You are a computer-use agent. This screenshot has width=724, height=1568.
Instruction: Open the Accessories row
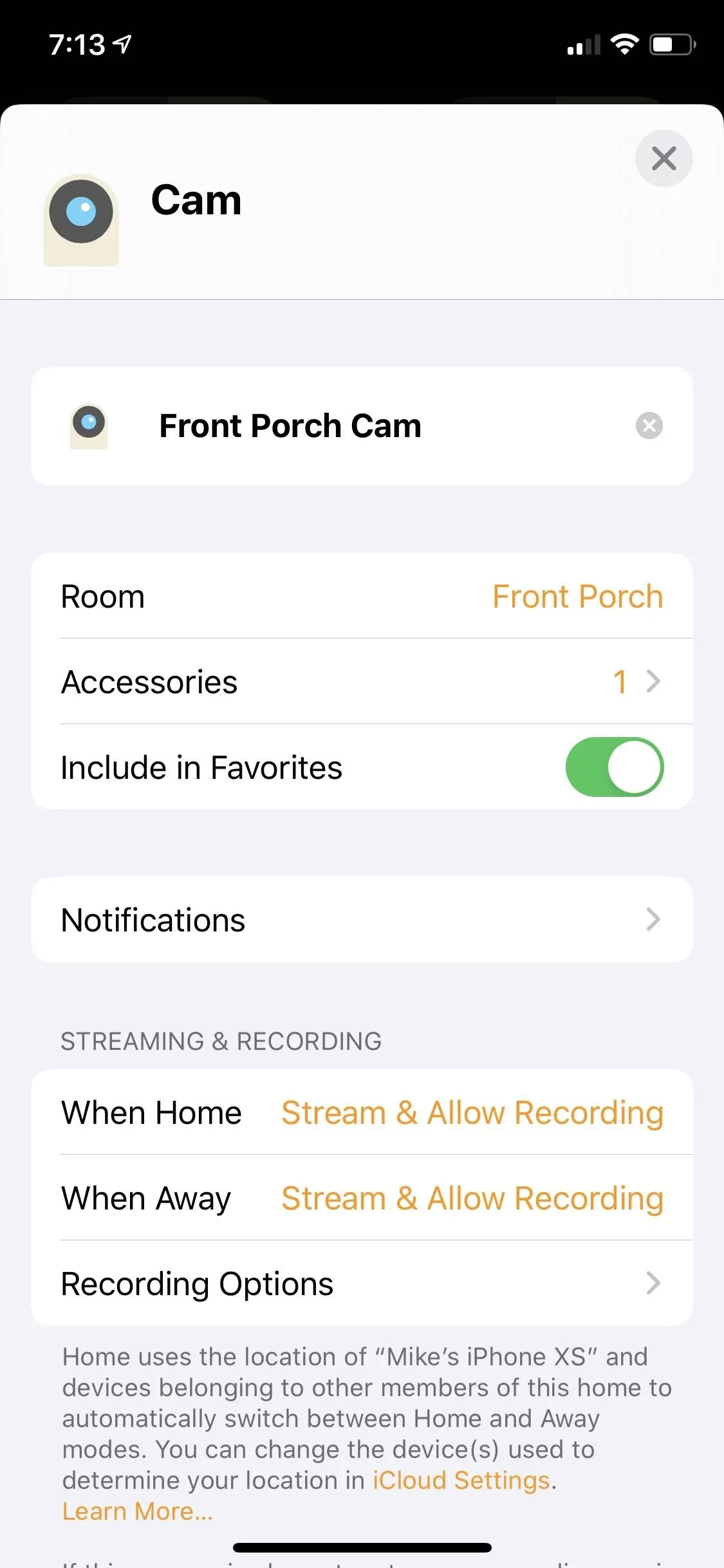[362, 682]
